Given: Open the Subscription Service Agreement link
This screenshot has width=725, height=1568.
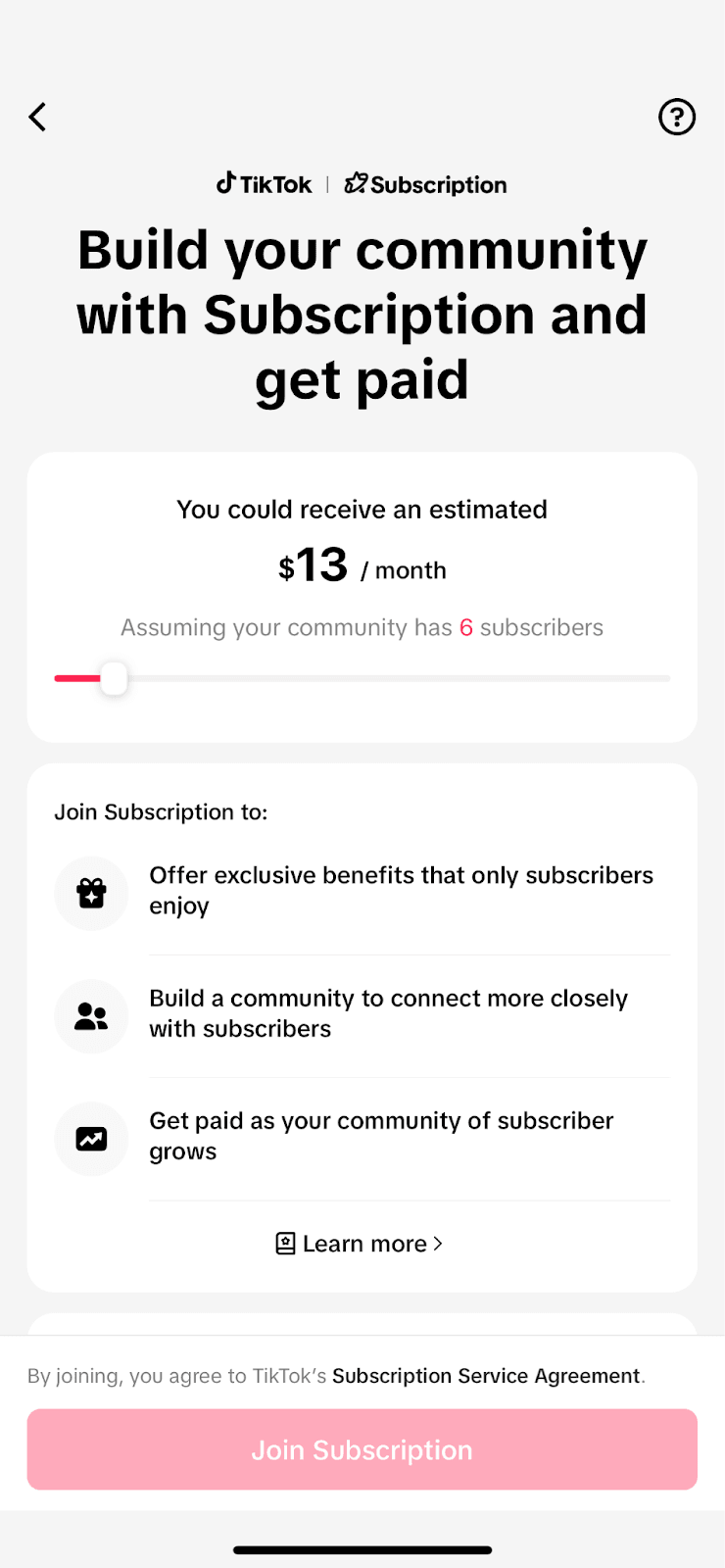Looking at the screenshot, I should click(485, 1375).
